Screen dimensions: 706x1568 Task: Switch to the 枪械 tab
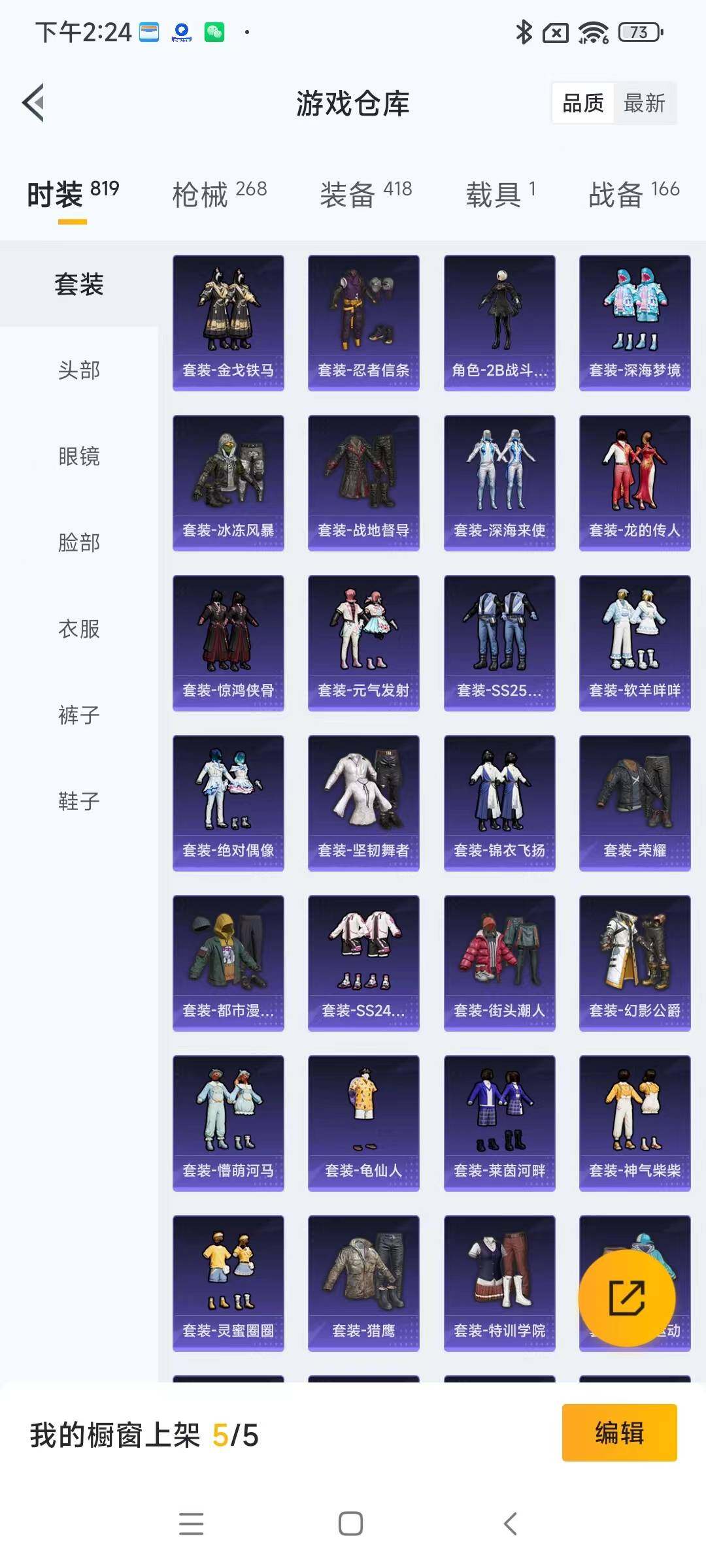pos(219,194)
